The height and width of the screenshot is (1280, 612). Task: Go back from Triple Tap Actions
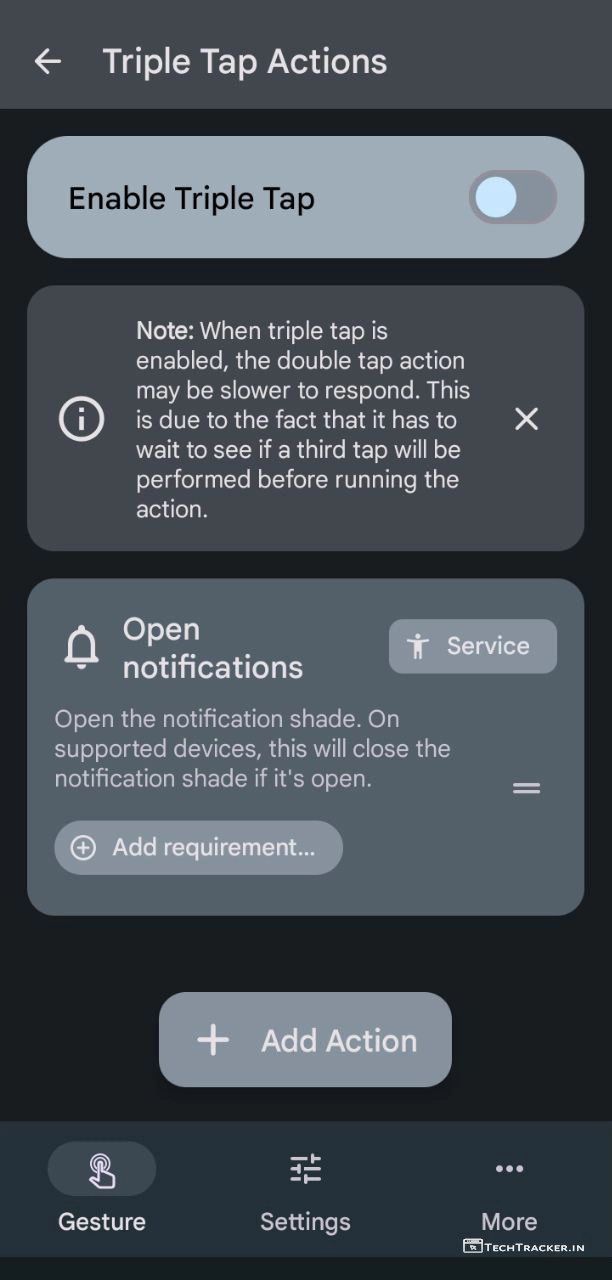pos(47,62)
